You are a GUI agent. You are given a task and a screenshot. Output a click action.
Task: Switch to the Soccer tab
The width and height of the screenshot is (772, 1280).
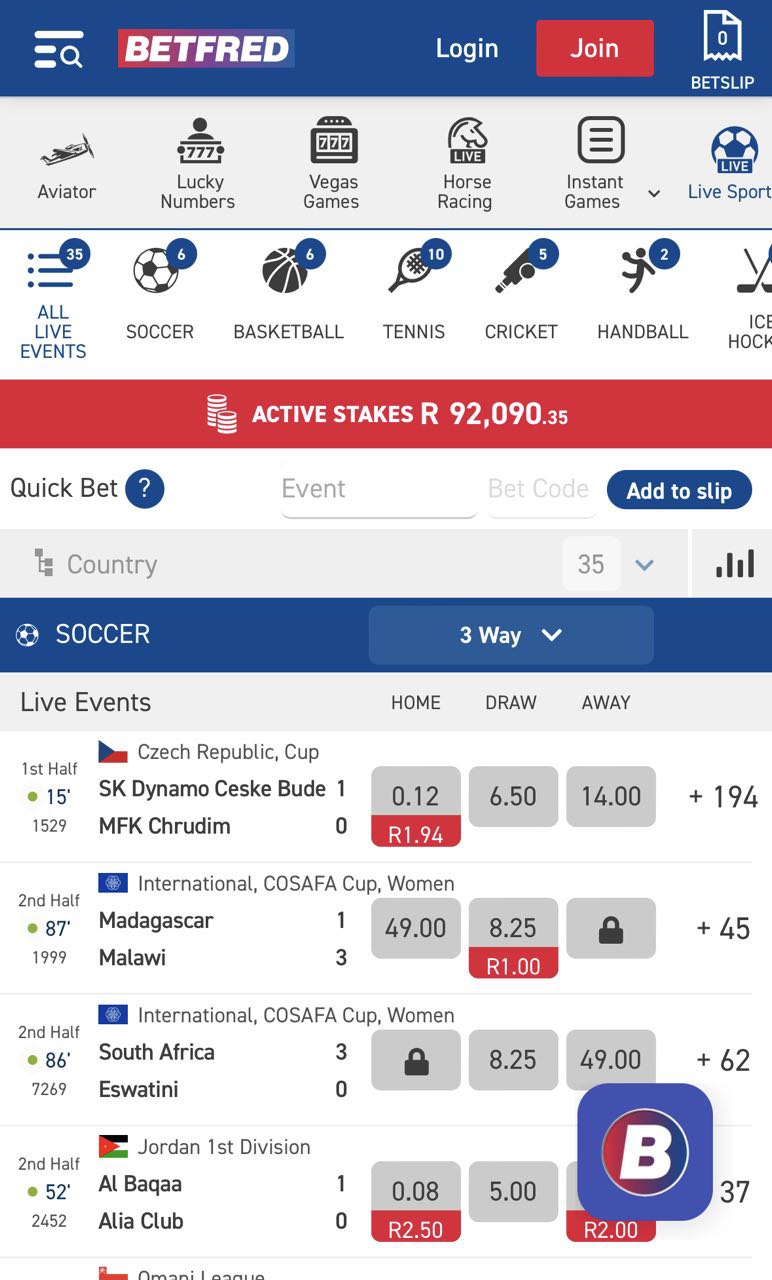click(x=159, y=292)
